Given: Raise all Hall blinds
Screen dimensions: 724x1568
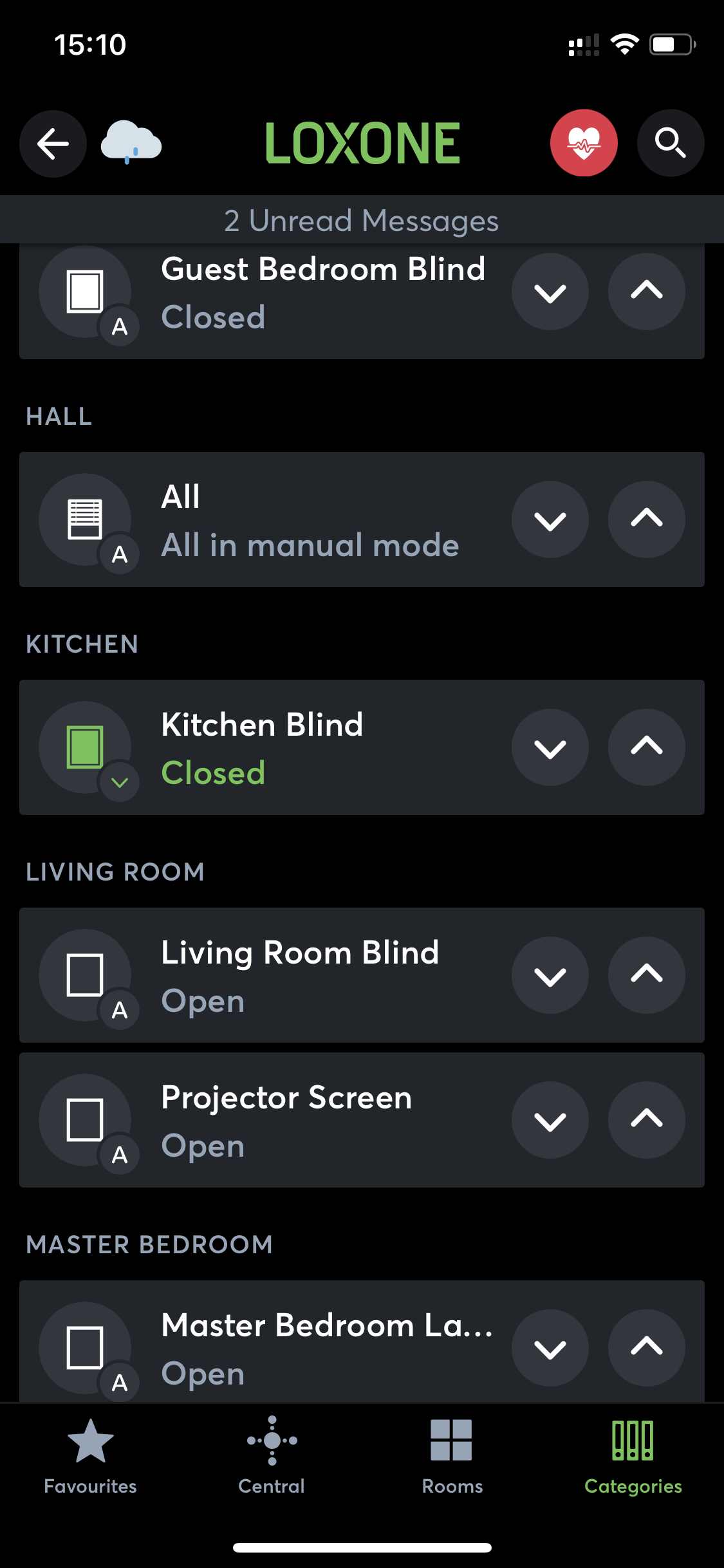Looking at the screenshot, I should pyautogui.click(x=646, y=519).
